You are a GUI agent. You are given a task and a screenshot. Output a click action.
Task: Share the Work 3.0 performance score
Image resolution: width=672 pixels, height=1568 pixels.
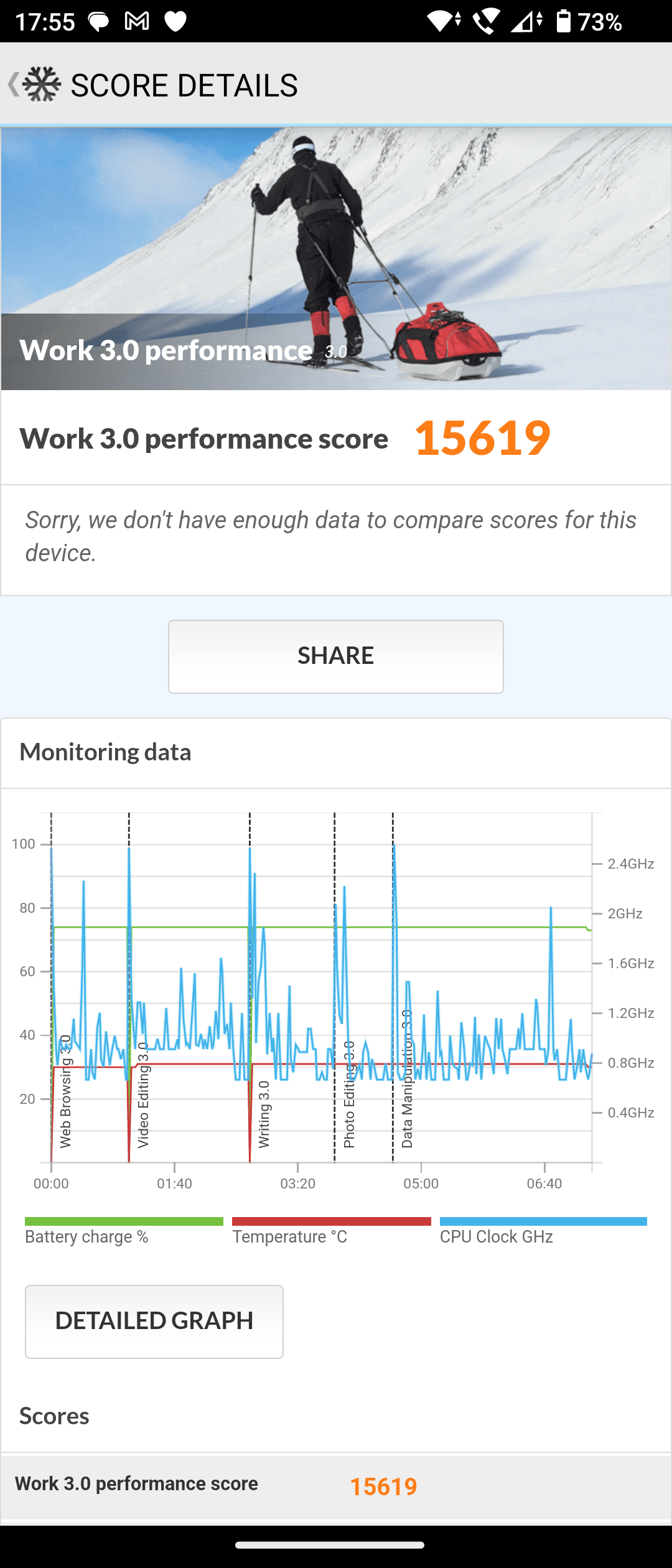335,656
